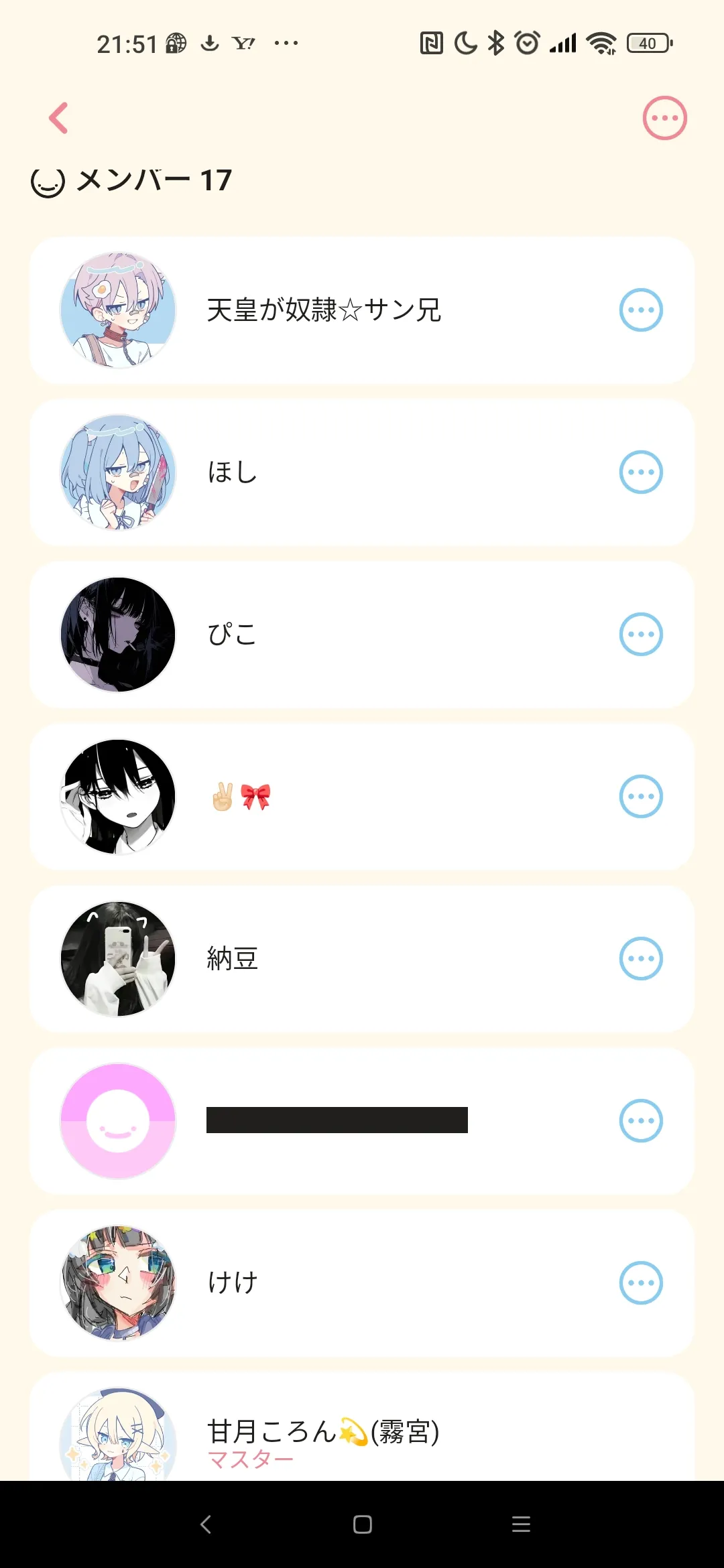Image resolution: width=724 pixels, height=1568 pixels.
Task: Open 納豆's member entry
Action: [x=362, y=959]
